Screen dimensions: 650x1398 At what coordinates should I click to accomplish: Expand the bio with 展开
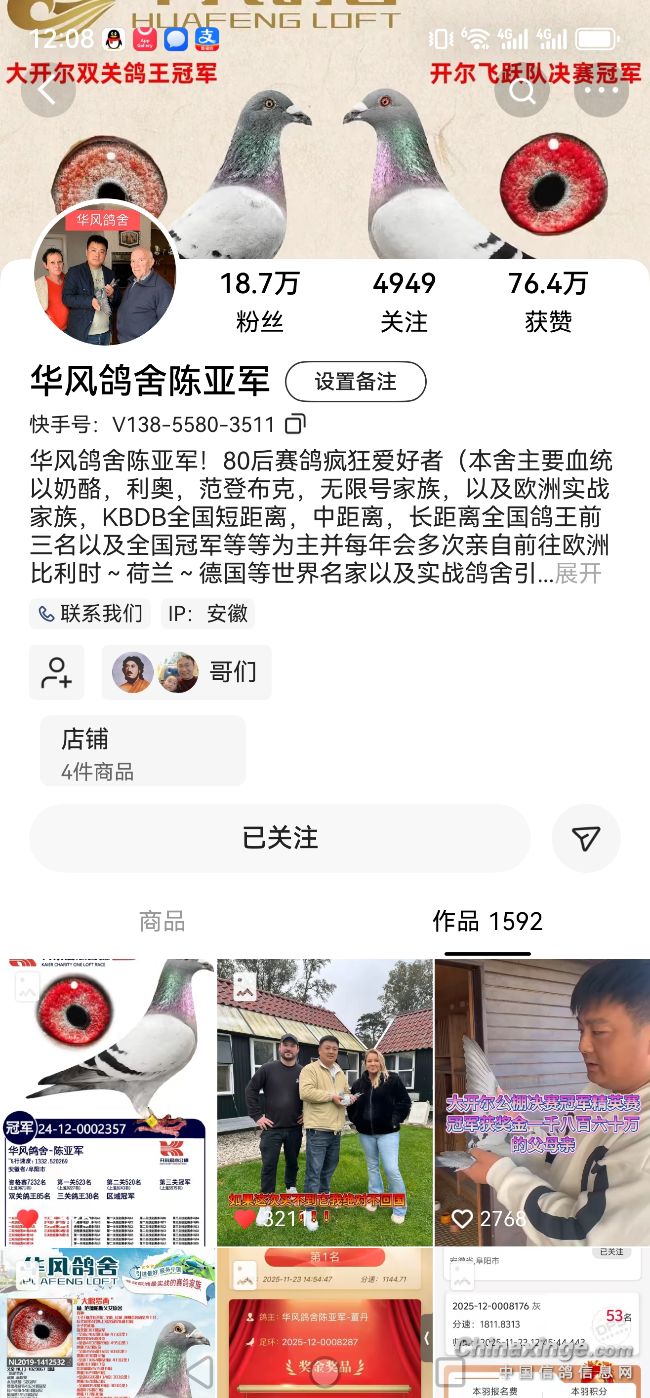(x=578, y=574)
